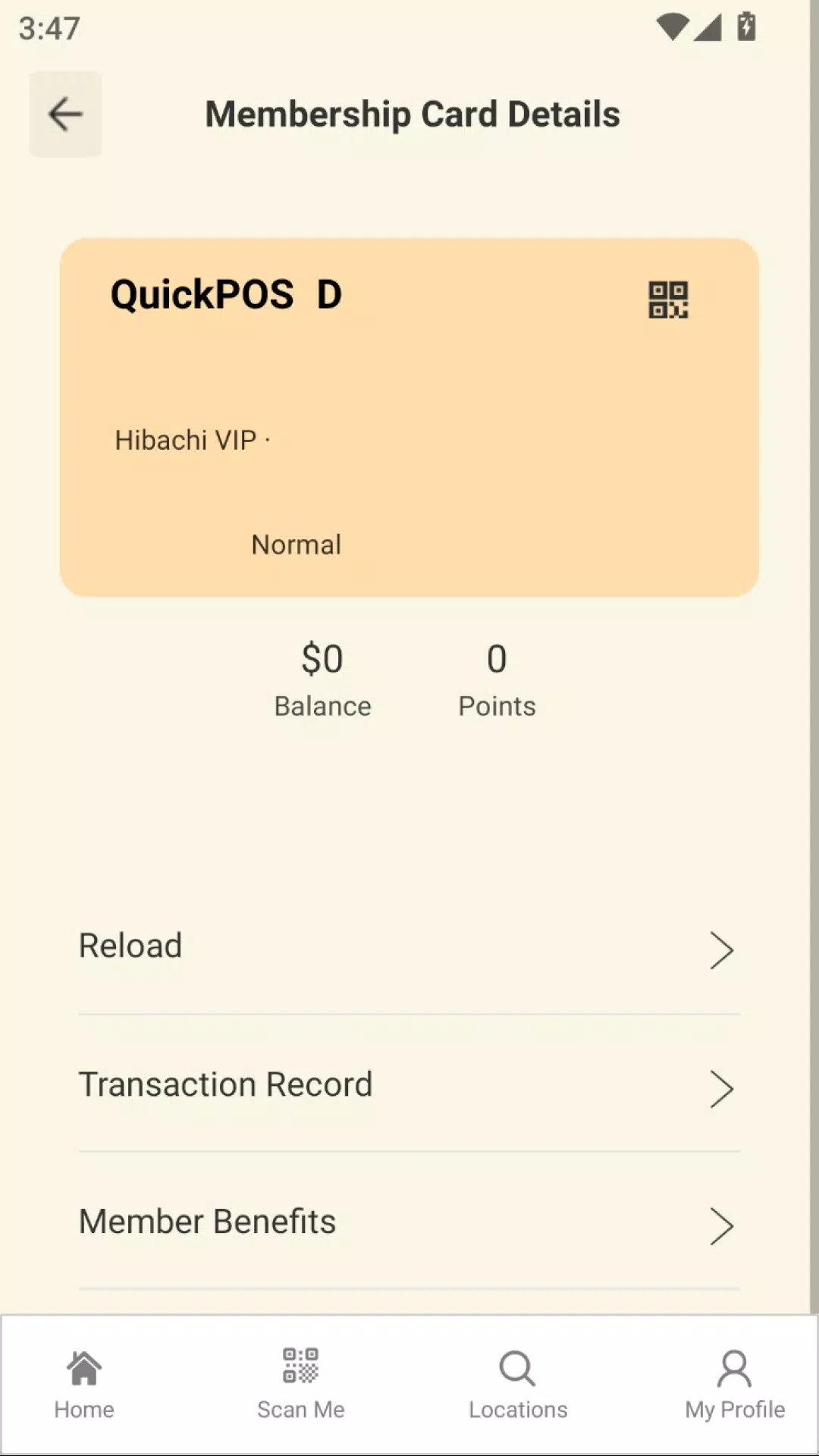
Task: Go to the Locations tab
Action: click(518, 1384)
